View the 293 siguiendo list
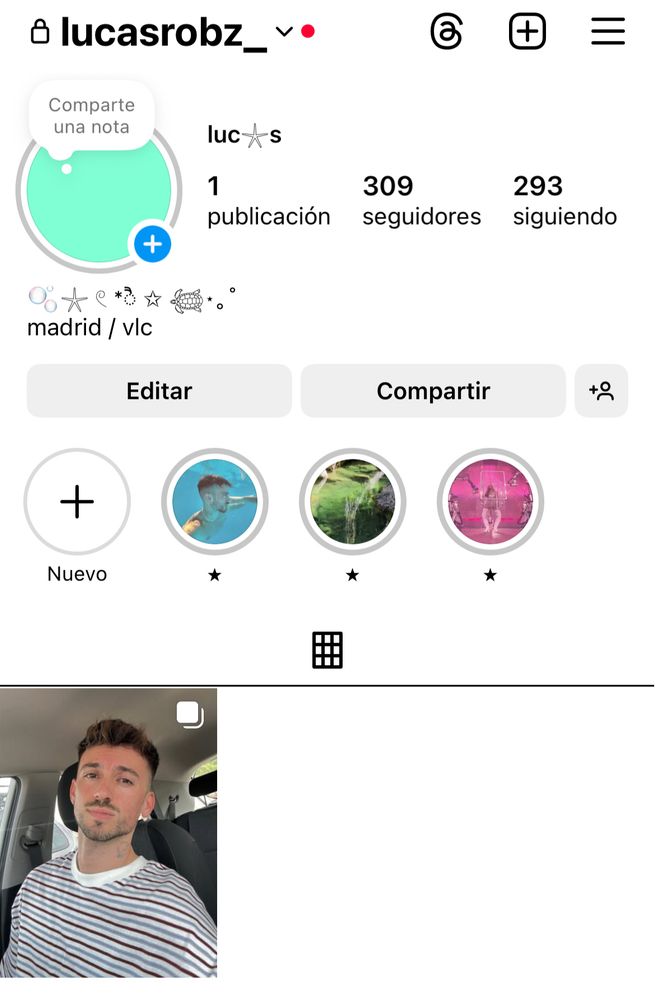The height and width of the screenshot is (1000, 655). 564,200
